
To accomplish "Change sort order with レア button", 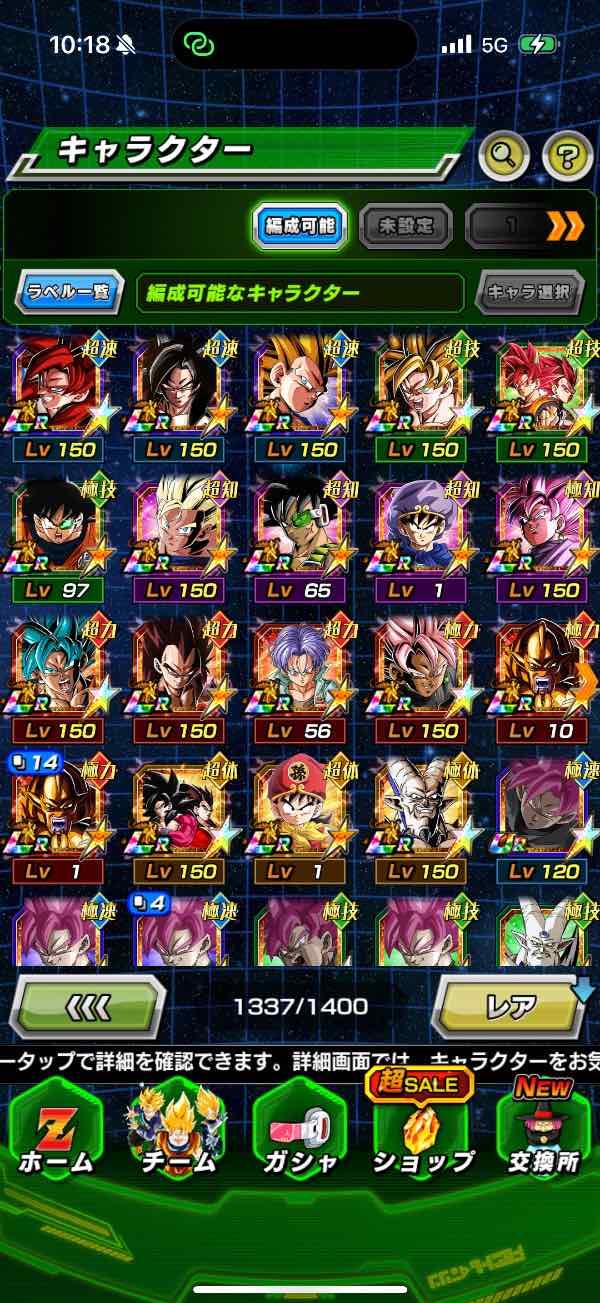I will [x=510, y=1006].
